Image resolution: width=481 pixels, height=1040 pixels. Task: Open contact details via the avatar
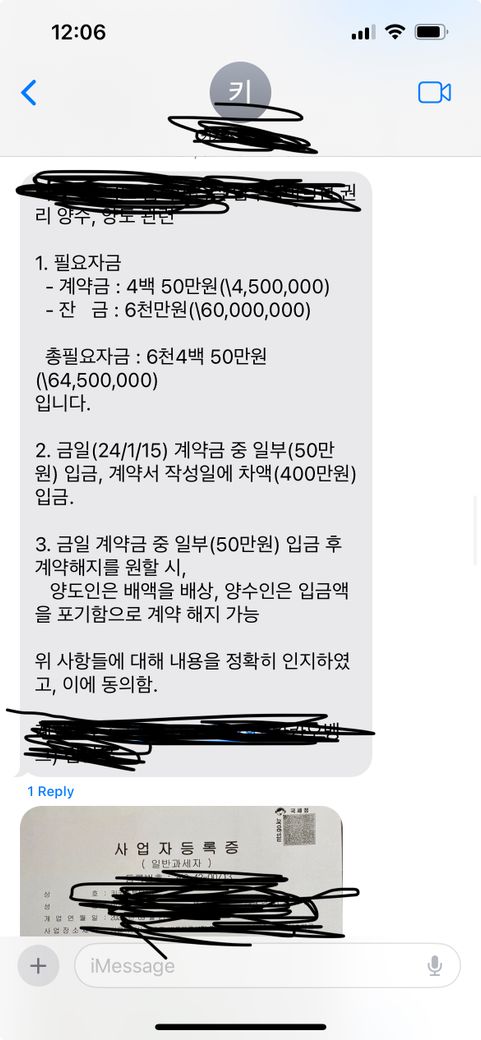(x=240, y=92)
